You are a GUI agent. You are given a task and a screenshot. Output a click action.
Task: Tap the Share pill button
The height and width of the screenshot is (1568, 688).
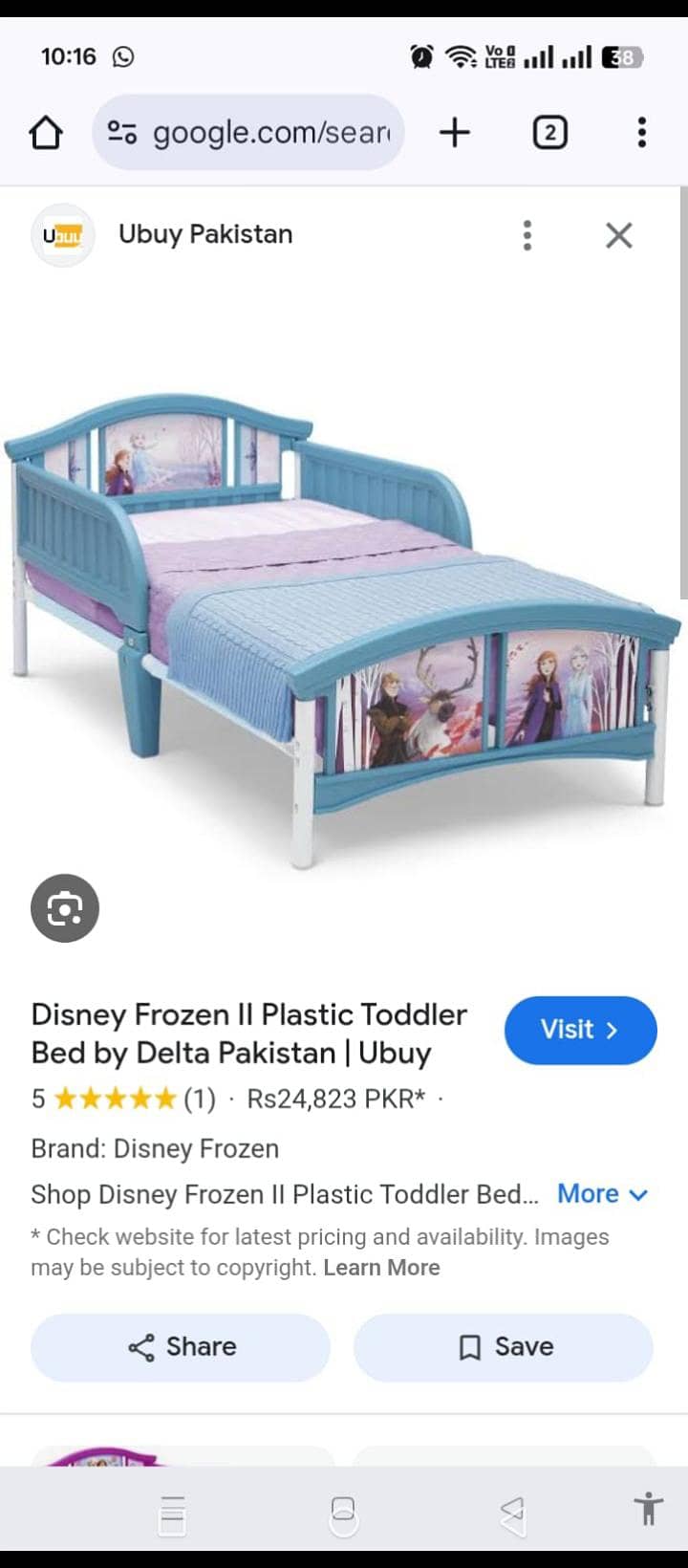coord(180,1346)
